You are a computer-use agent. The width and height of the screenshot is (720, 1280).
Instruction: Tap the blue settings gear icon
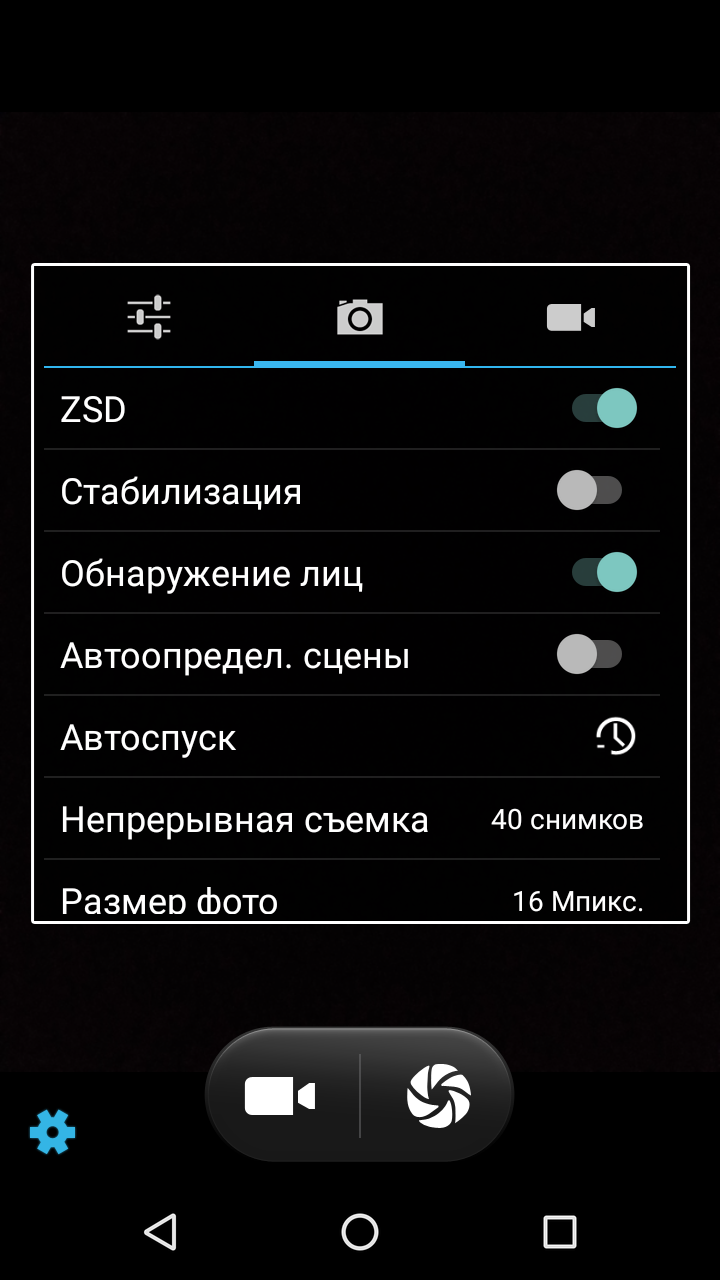(52, 1132)
